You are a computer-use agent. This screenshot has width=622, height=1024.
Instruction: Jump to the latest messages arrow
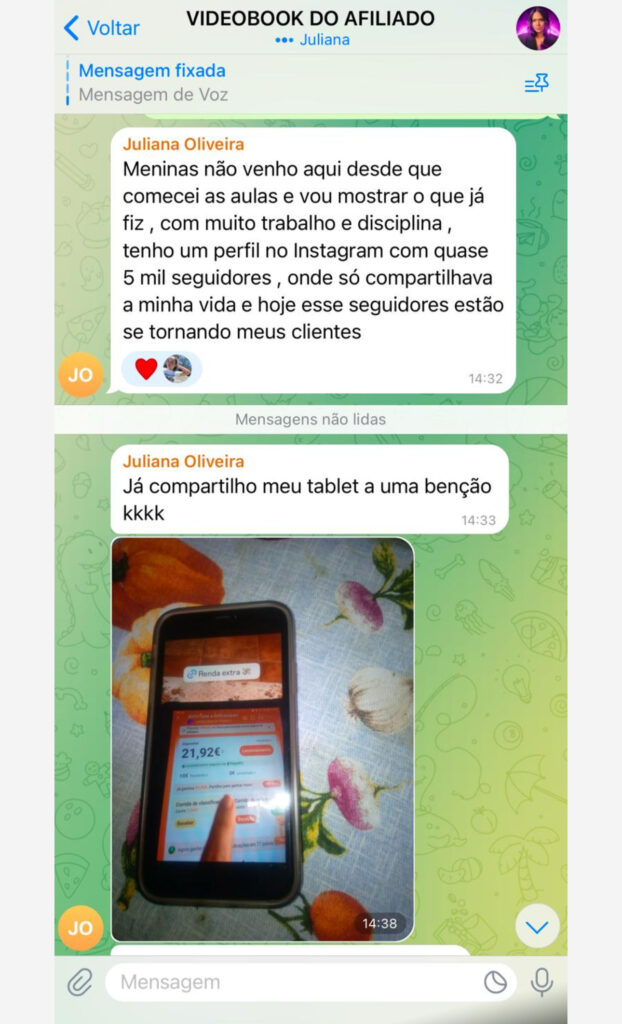click(537, 927)
